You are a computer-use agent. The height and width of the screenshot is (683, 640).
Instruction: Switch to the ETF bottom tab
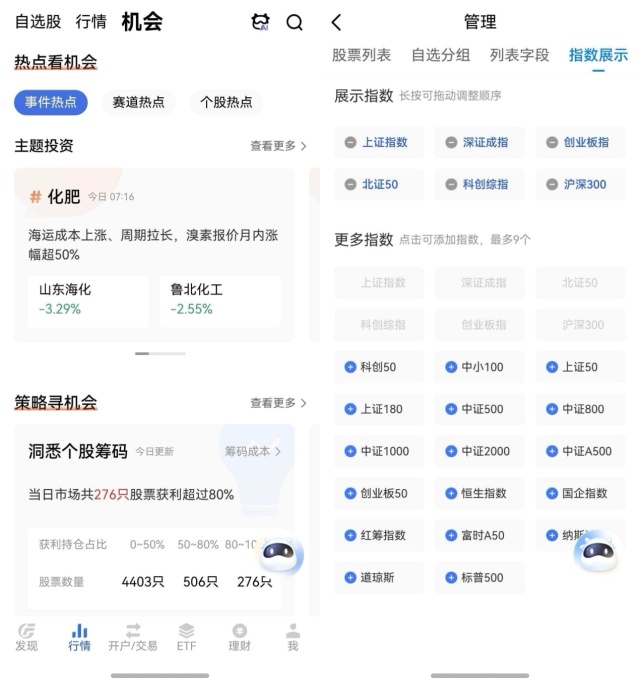pos(186,637)
